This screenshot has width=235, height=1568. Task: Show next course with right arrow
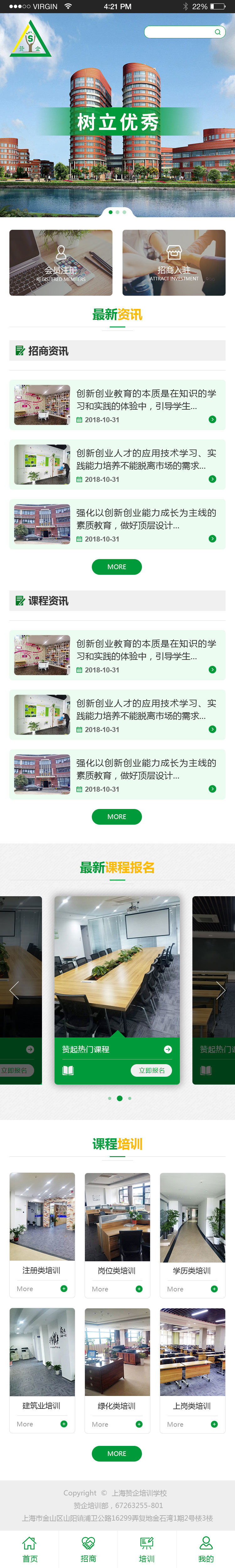pyautogui.click(x=221, y=990)
